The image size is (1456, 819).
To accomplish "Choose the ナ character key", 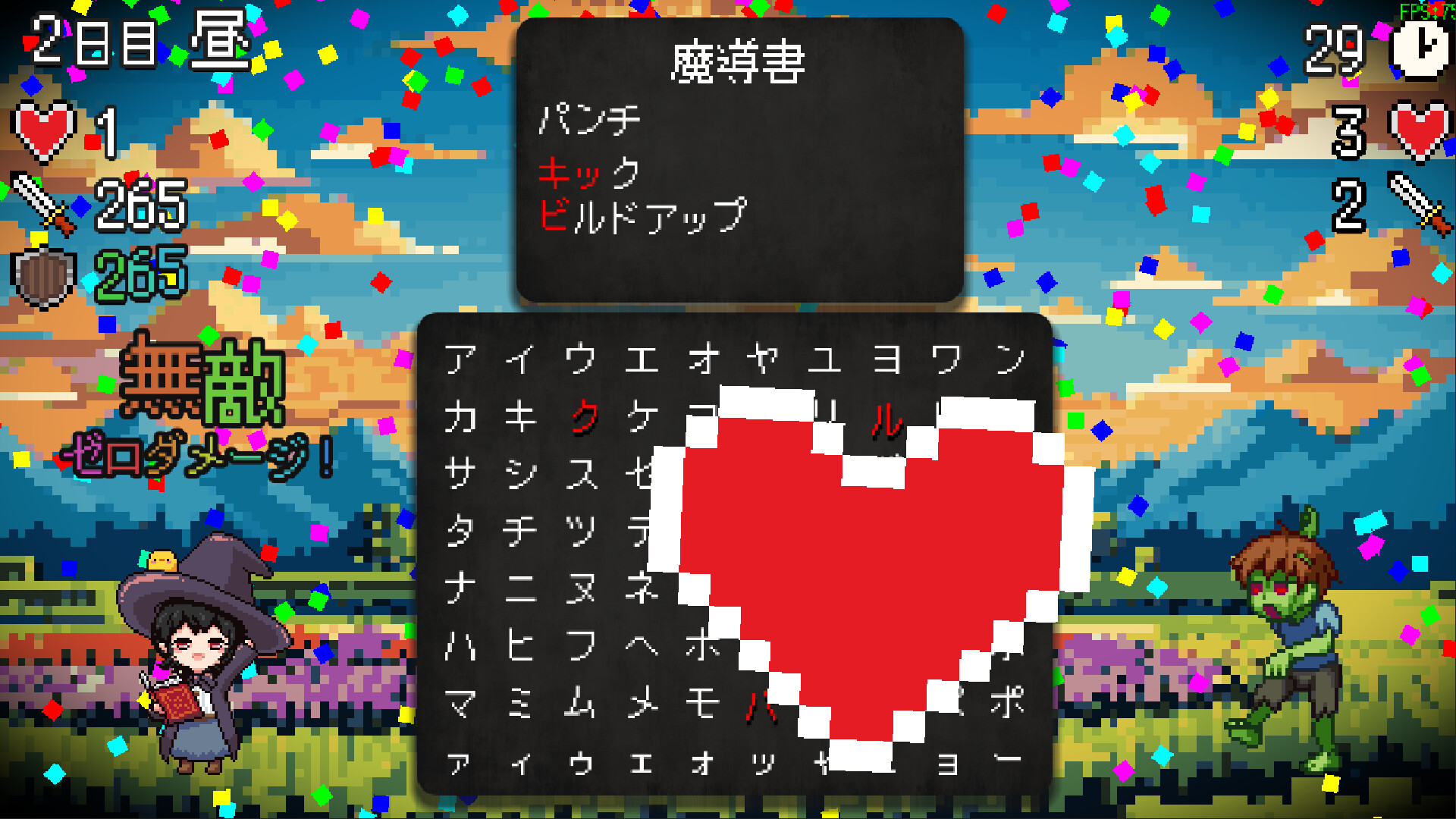I will (460, 588).
